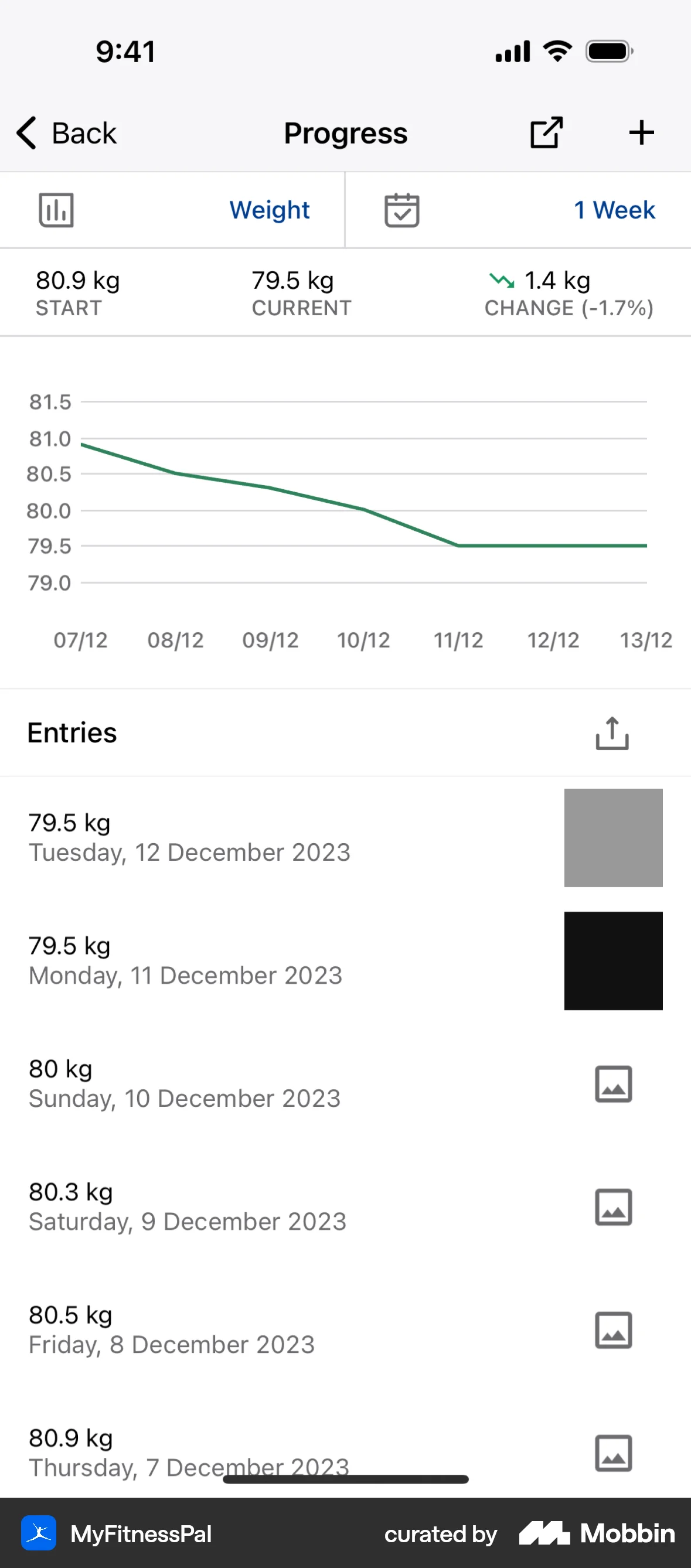Share progress using the export icon in the header

[545, 132]
